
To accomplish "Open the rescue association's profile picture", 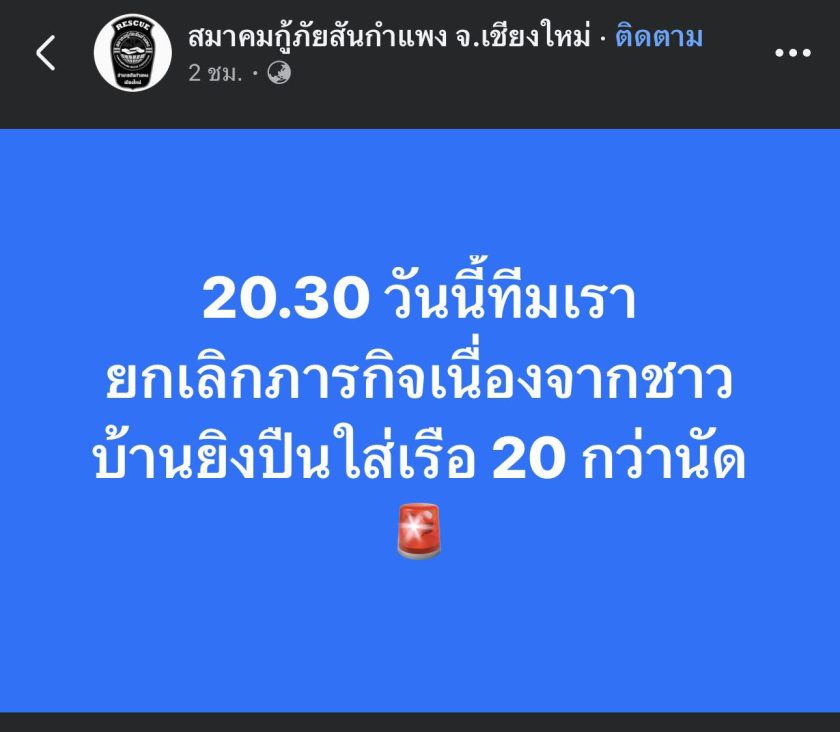I will pyautogui.click(x=132, y=53).
